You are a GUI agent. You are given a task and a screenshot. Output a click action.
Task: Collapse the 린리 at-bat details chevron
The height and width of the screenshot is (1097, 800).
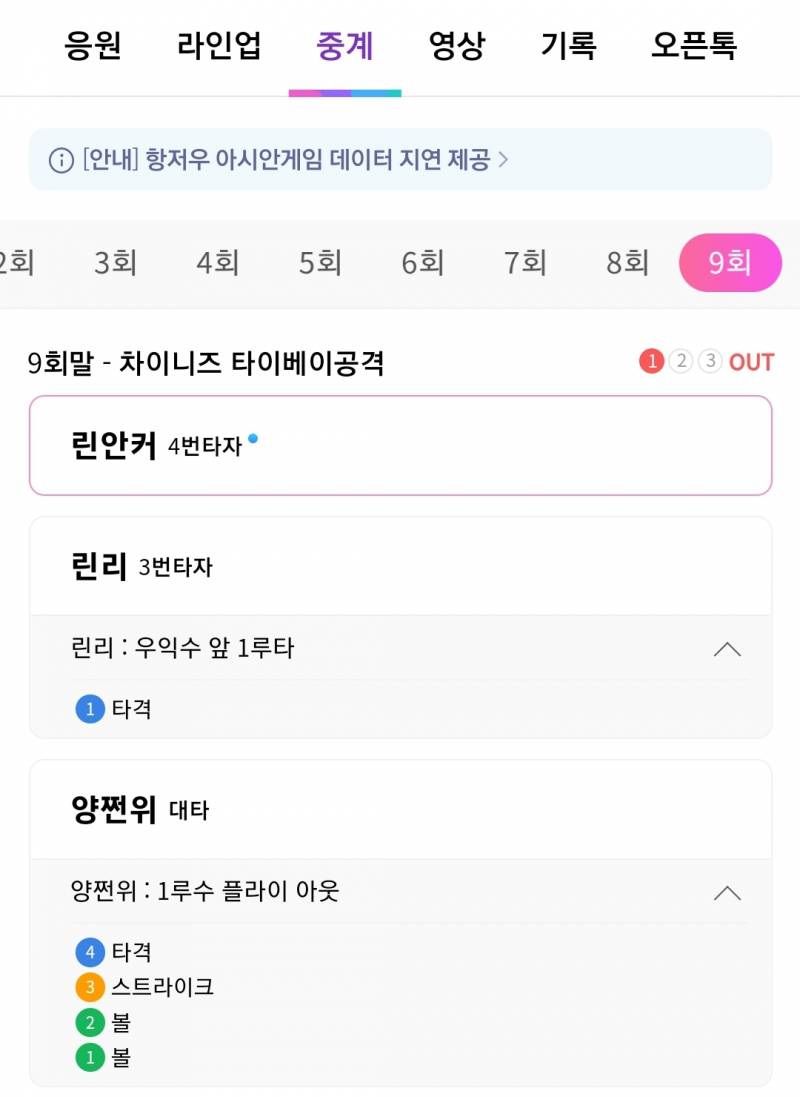pyautogui.click(x=729, y=649)
